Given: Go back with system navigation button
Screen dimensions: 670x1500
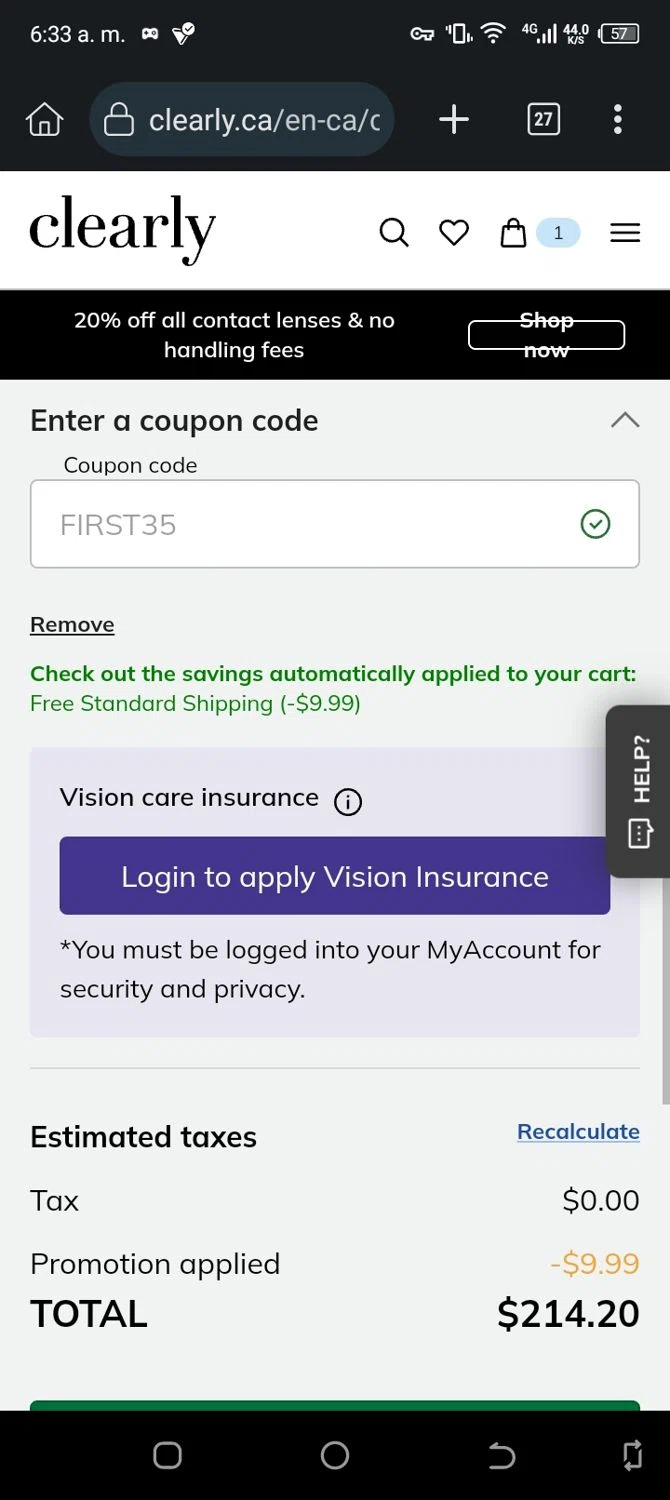Looking at the screenshot, I should (502, 1456).
